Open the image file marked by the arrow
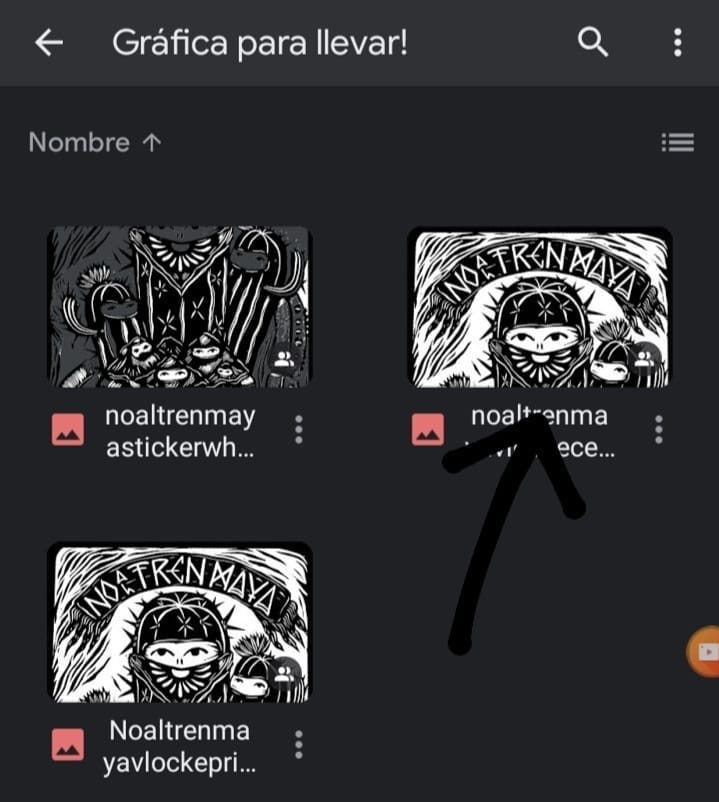The height and width of the screenshot is (802, 719). (539, 306)
